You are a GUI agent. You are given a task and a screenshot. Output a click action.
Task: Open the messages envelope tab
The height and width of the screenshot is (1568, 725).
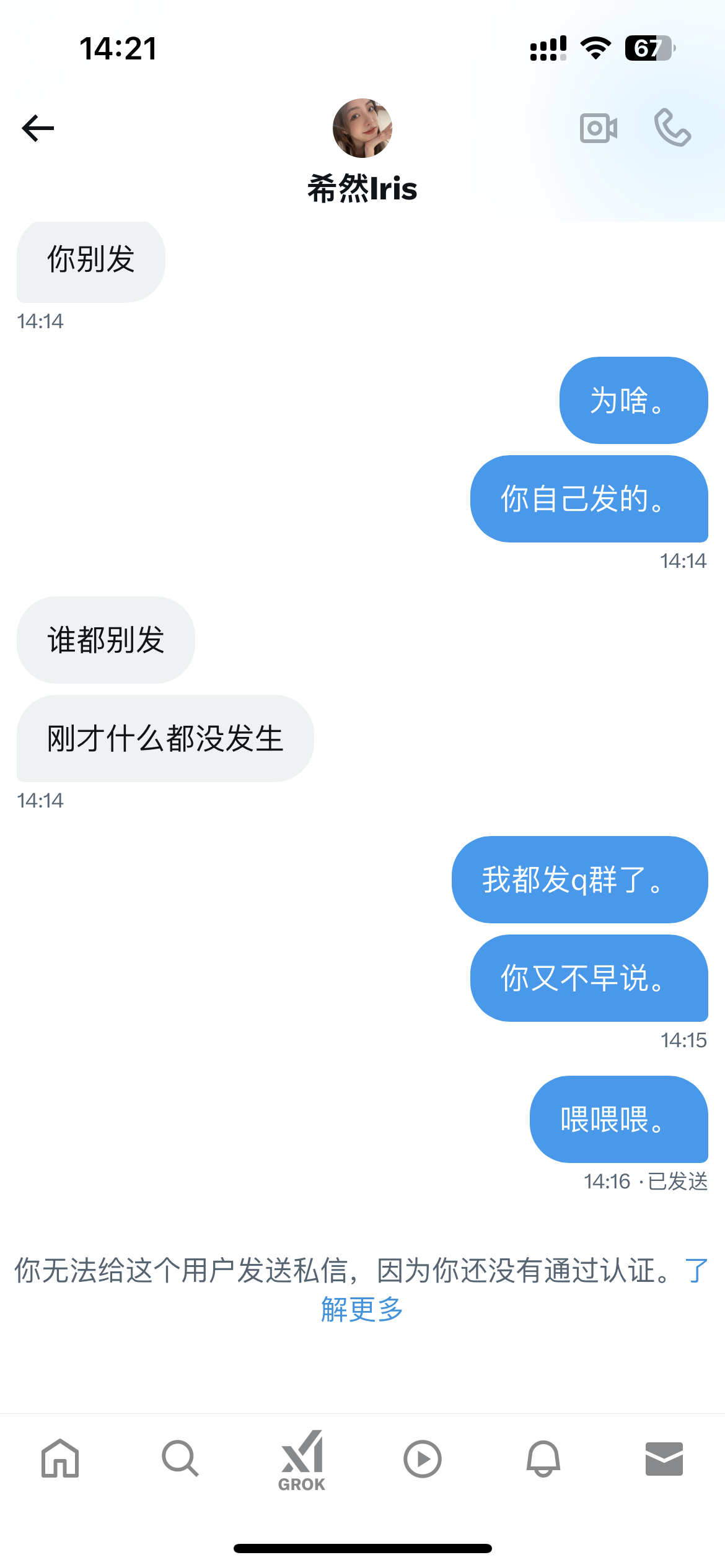coord(664,1458)
